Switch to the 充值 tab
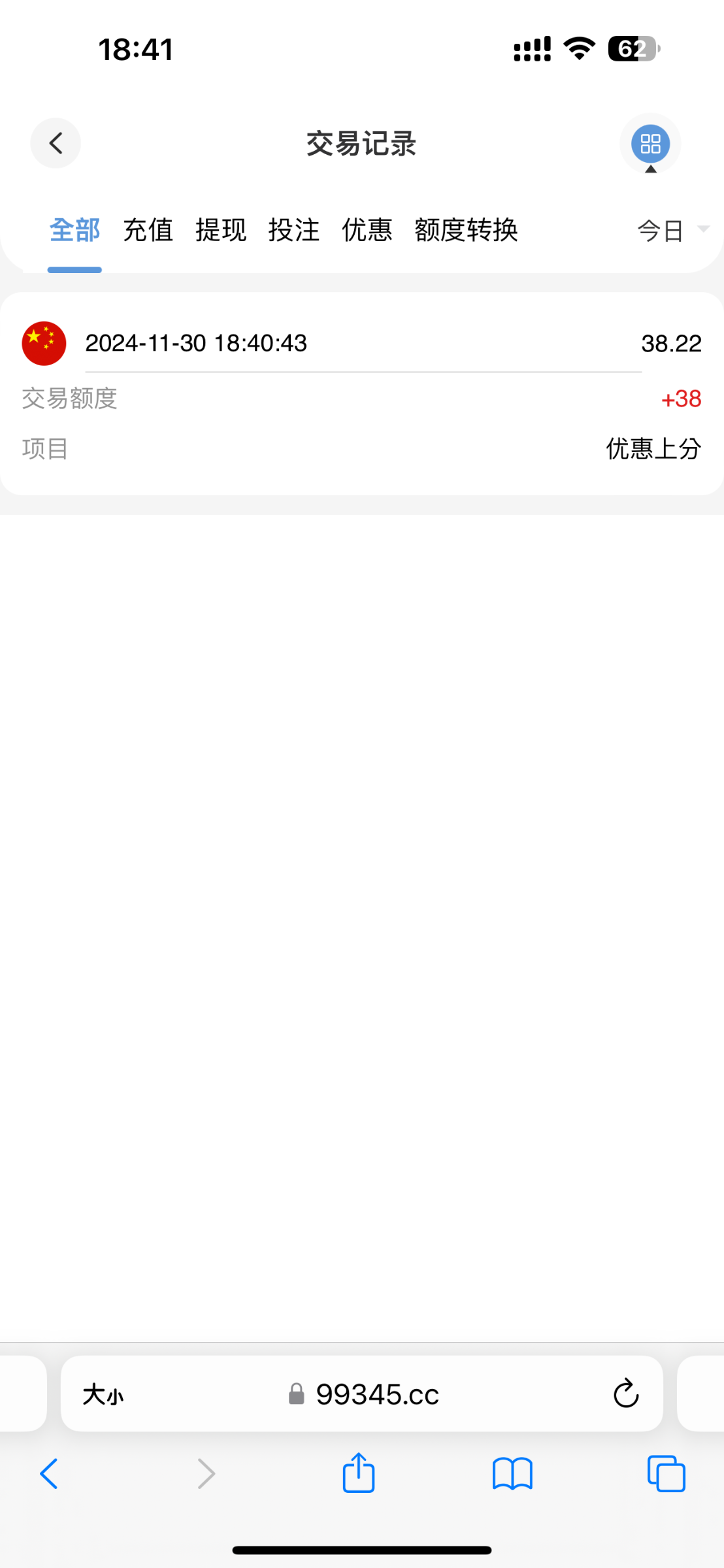724x1568 pixels. coord(148,230)
